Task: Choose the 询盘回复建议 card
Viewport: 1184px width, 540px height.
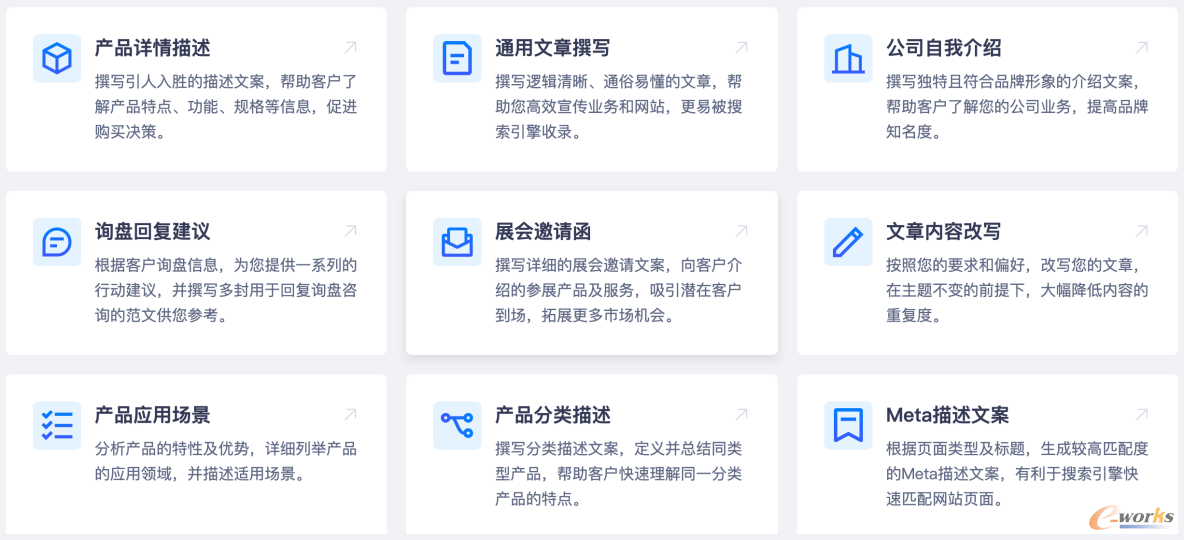Action: (196, 272)
